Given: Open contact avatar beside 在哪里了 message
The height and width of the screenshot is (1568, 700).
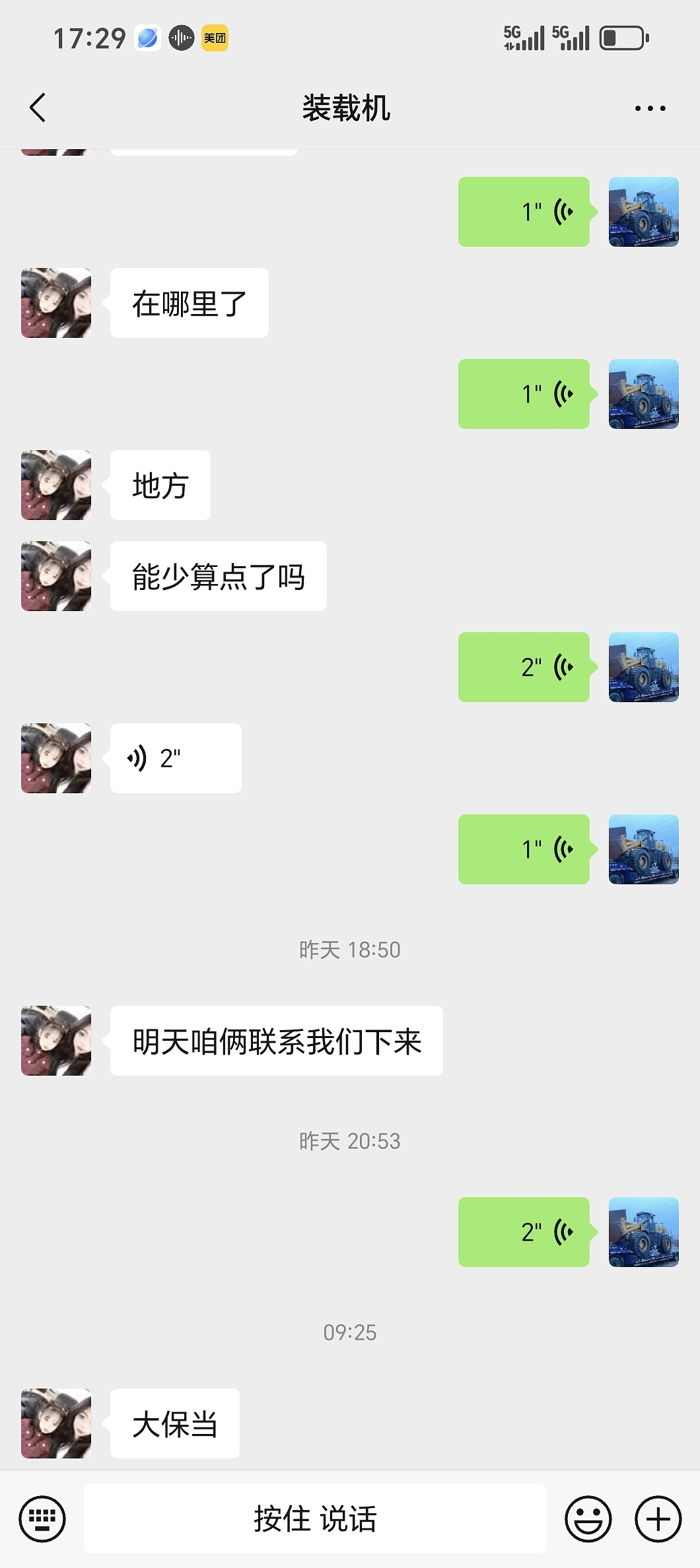Looking at the screenshot, I should 56,303.
